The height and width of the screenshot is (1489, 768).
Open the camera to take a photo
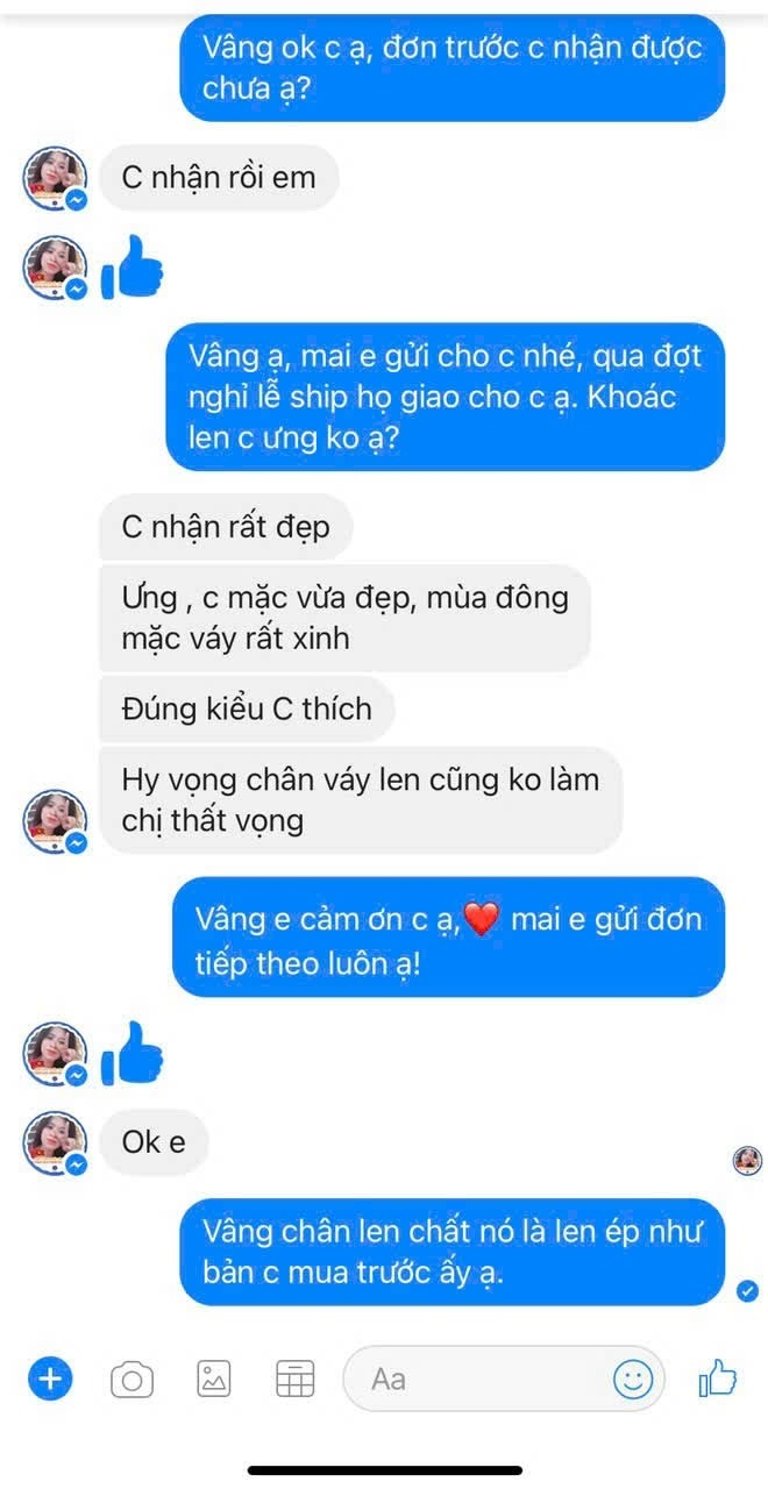[x=131, y=1380]
